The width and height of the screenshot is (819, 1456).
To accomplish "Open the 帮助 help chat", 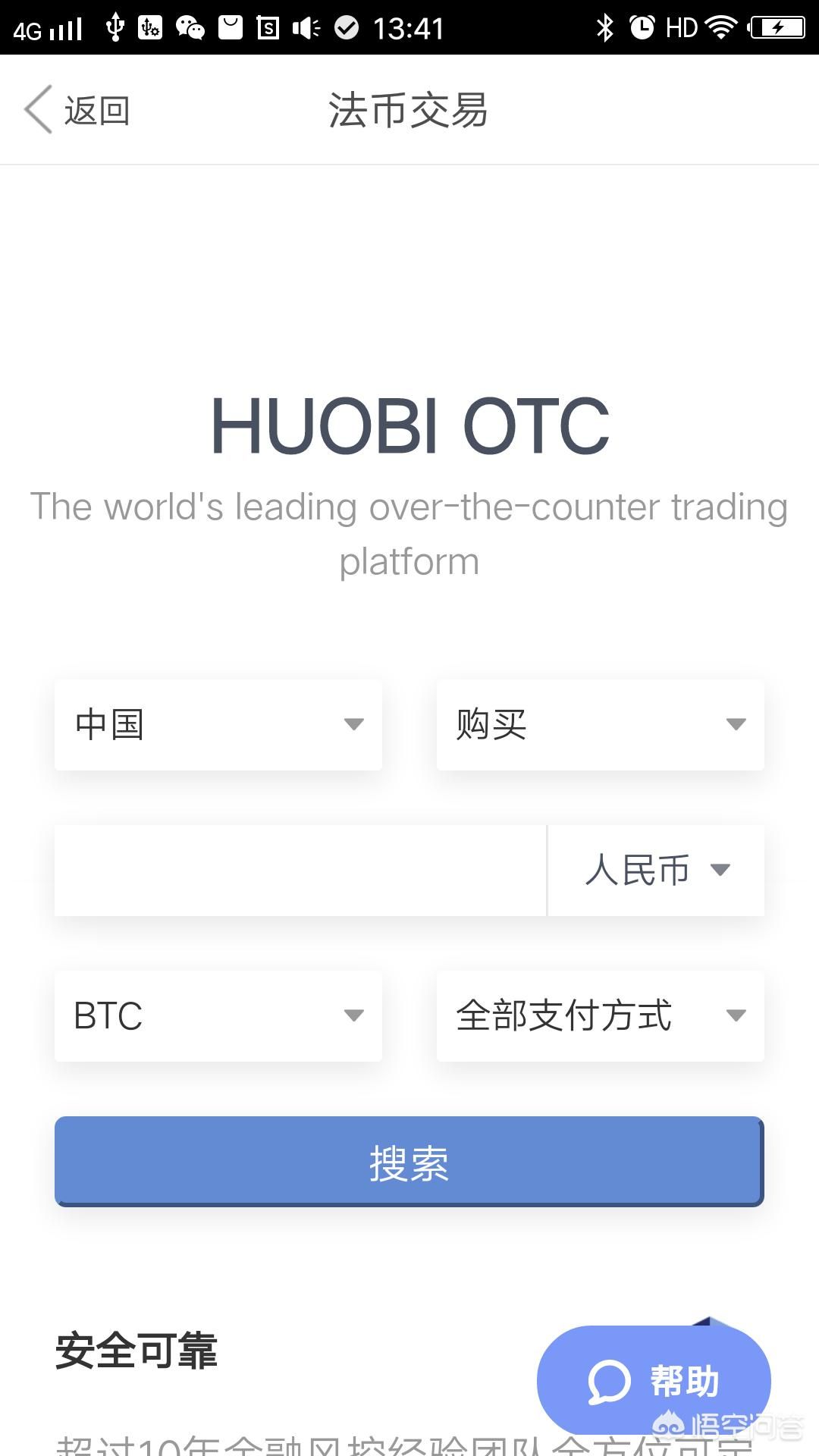I will coord(654,1380).
